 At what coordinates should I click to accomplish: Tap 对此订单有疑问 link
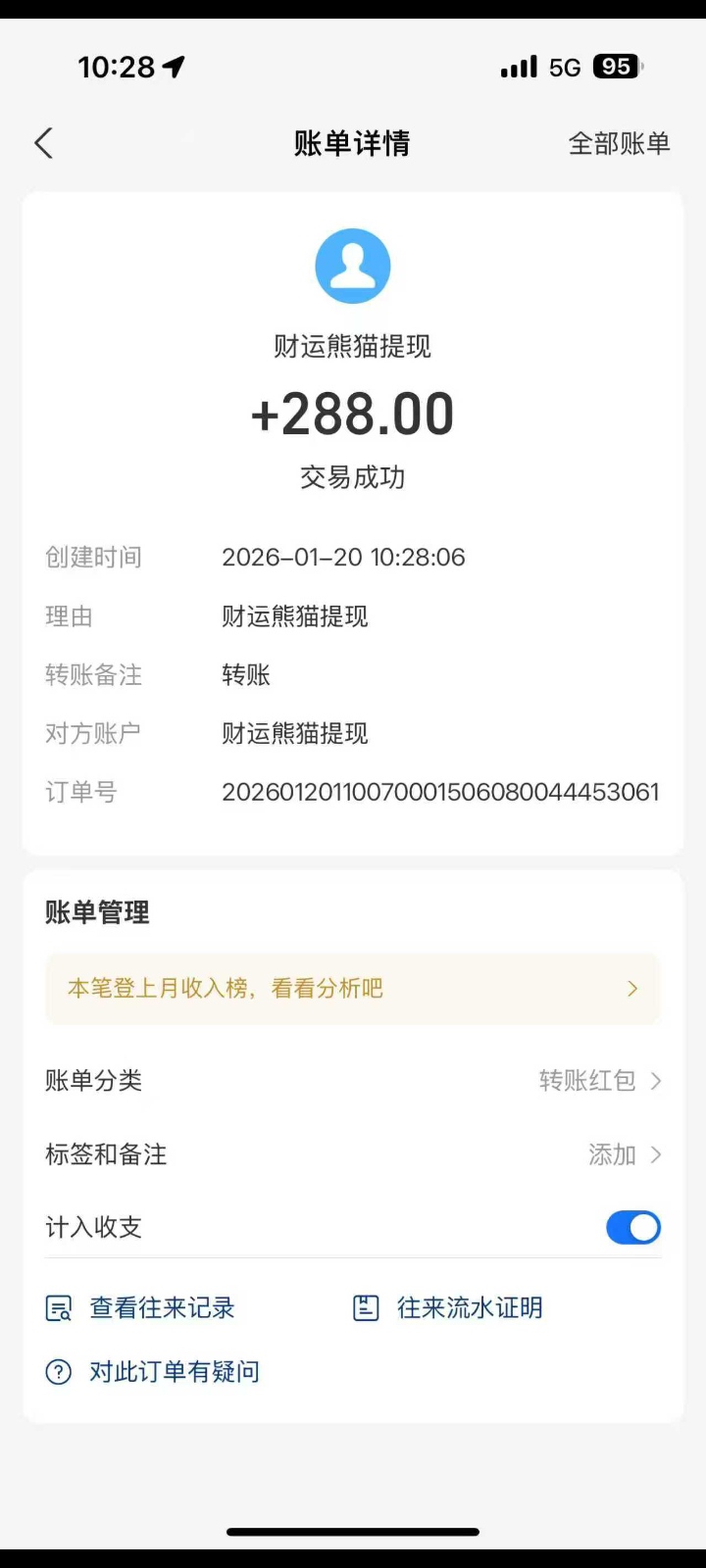174,1371
